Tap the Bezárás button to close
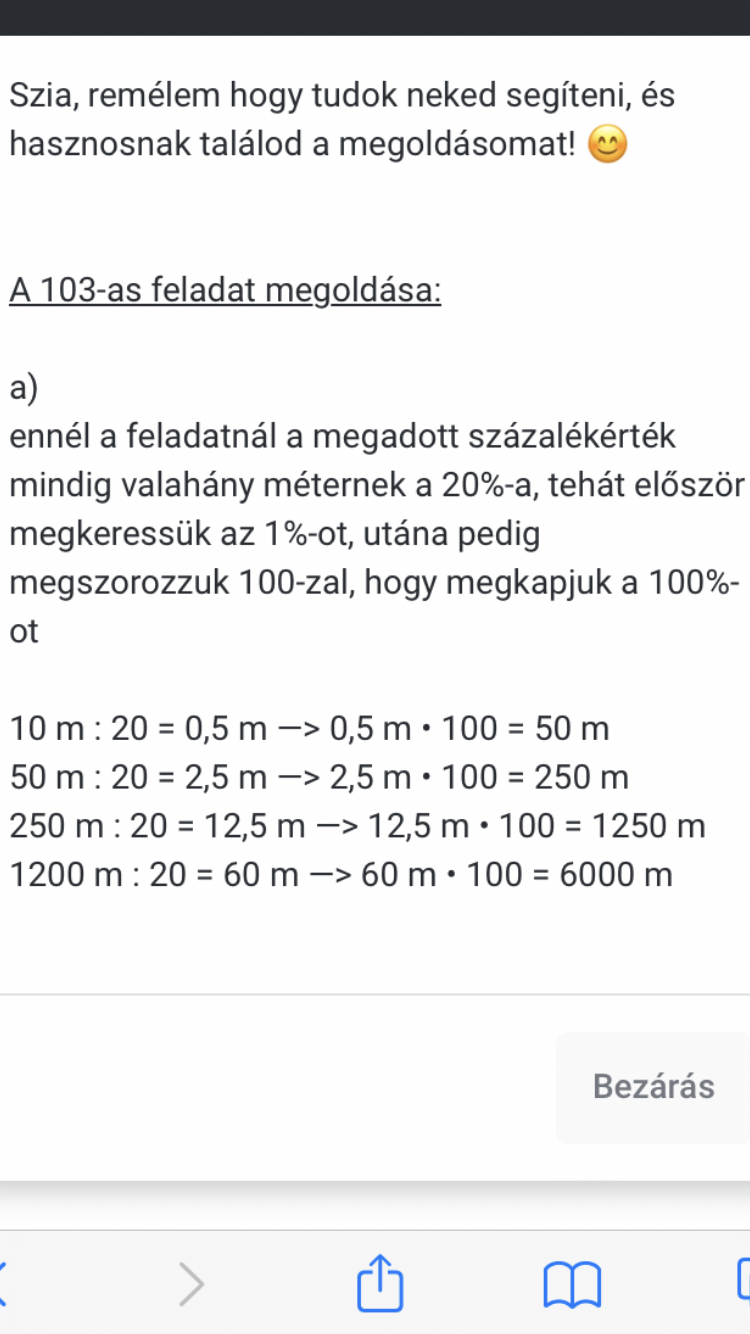Image resolution: width=750 pixels, height=1334 pixels. pos(653,1087)
